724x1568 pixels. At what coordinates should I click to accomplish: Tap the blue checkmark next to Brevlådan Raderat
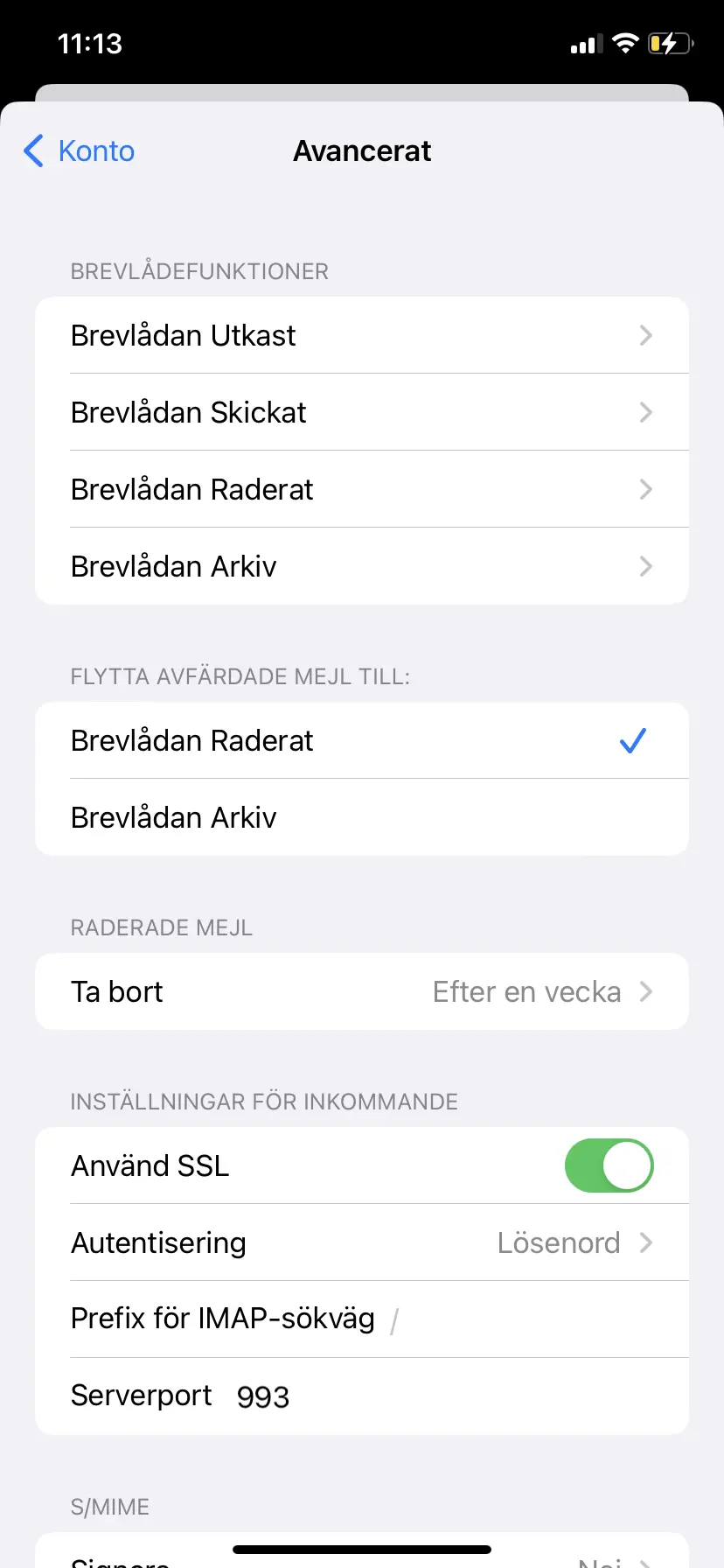tap(632, 740)
